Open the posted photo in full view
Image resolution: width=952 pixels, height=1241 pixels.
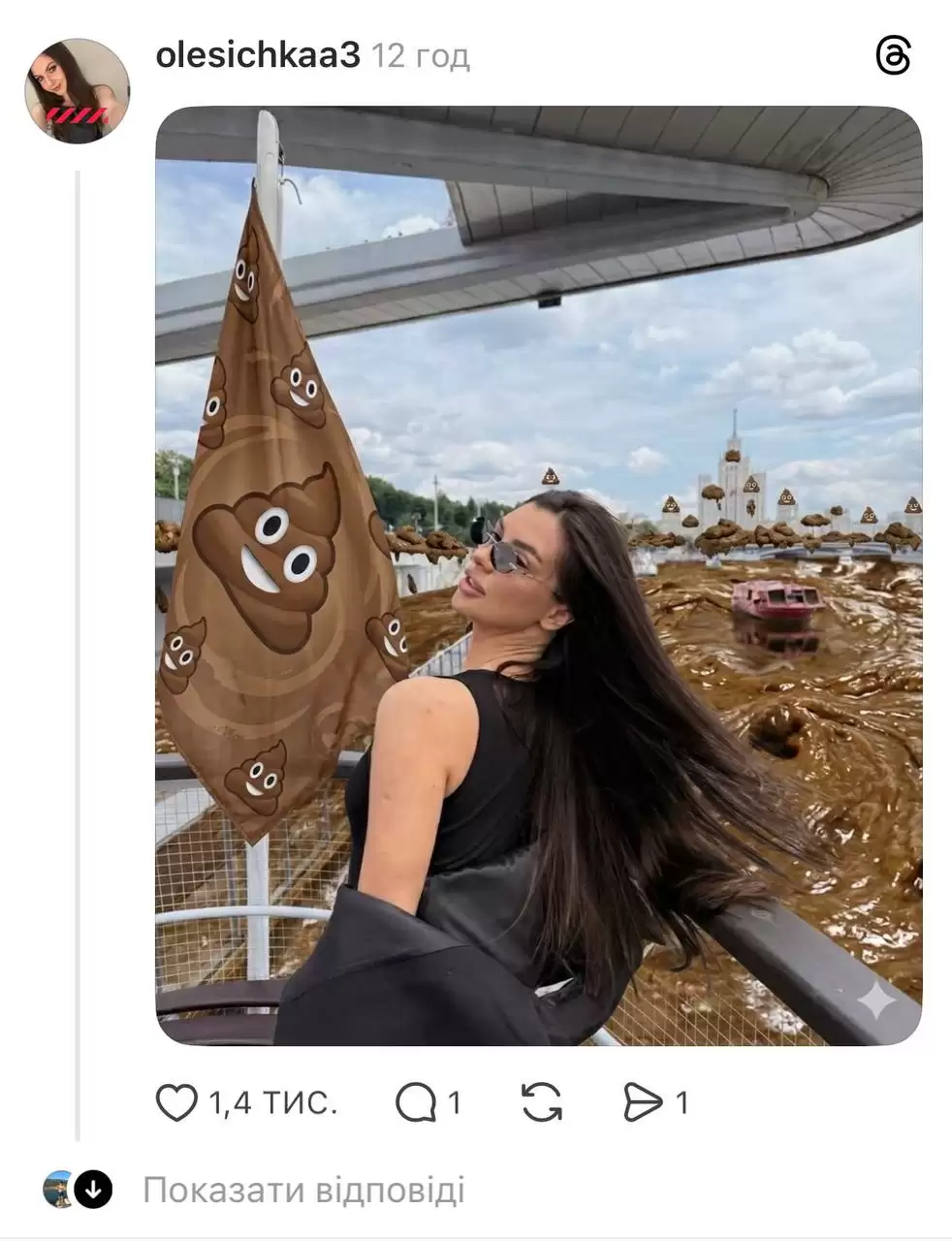click(538, 575)
